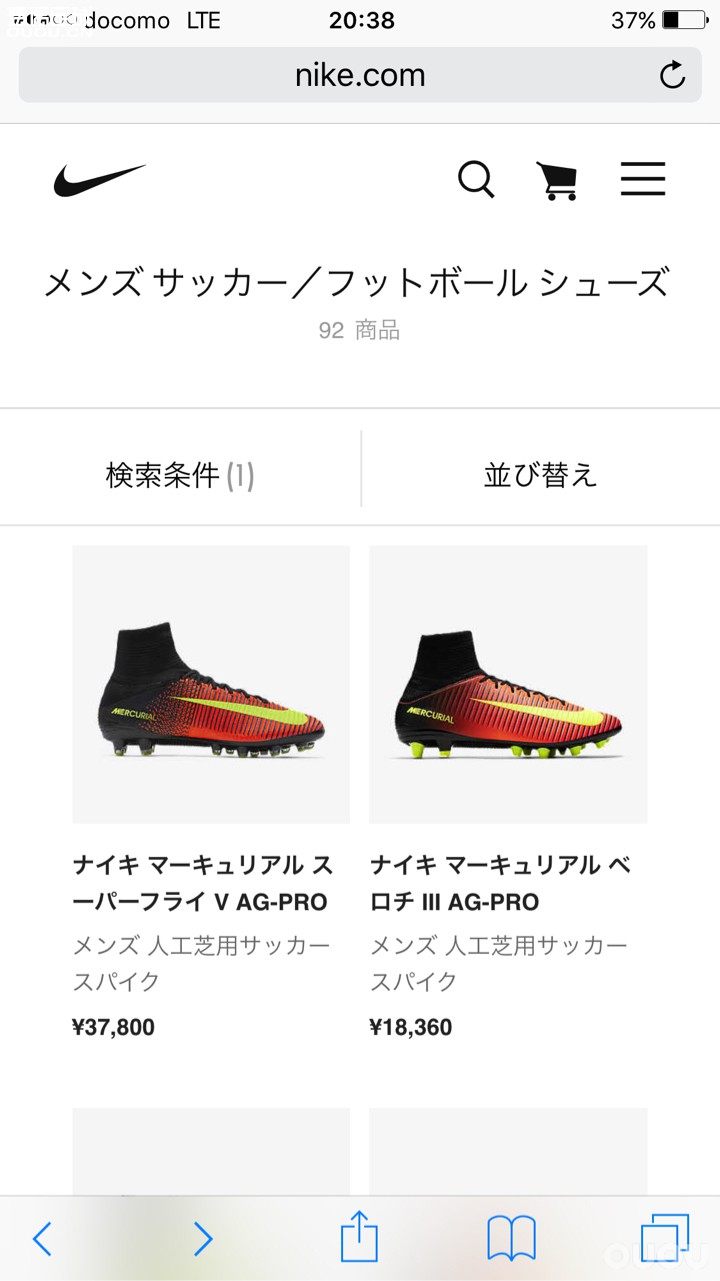Open ナイキ マーキュリアル ベロチ III AG-PRO
720x1281 pixels.
tap(500, 884)
